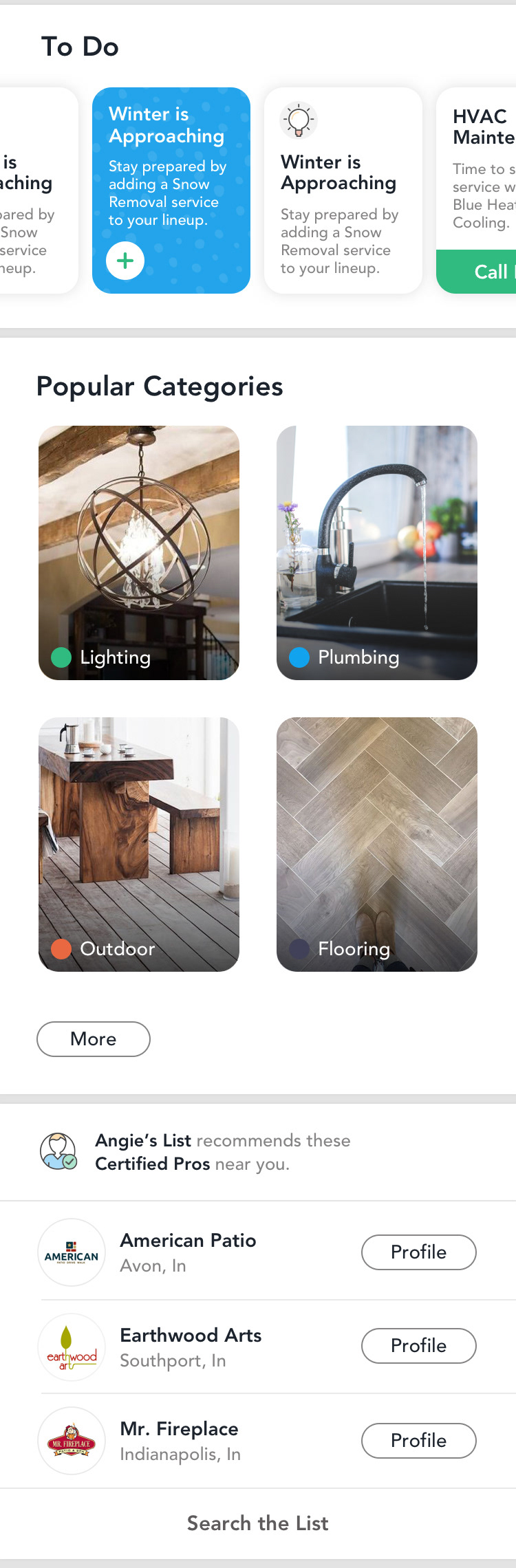The image size is (516, 1568).
Task: Open the white Winter is Approaching card
Action: (x=343, y=190)
